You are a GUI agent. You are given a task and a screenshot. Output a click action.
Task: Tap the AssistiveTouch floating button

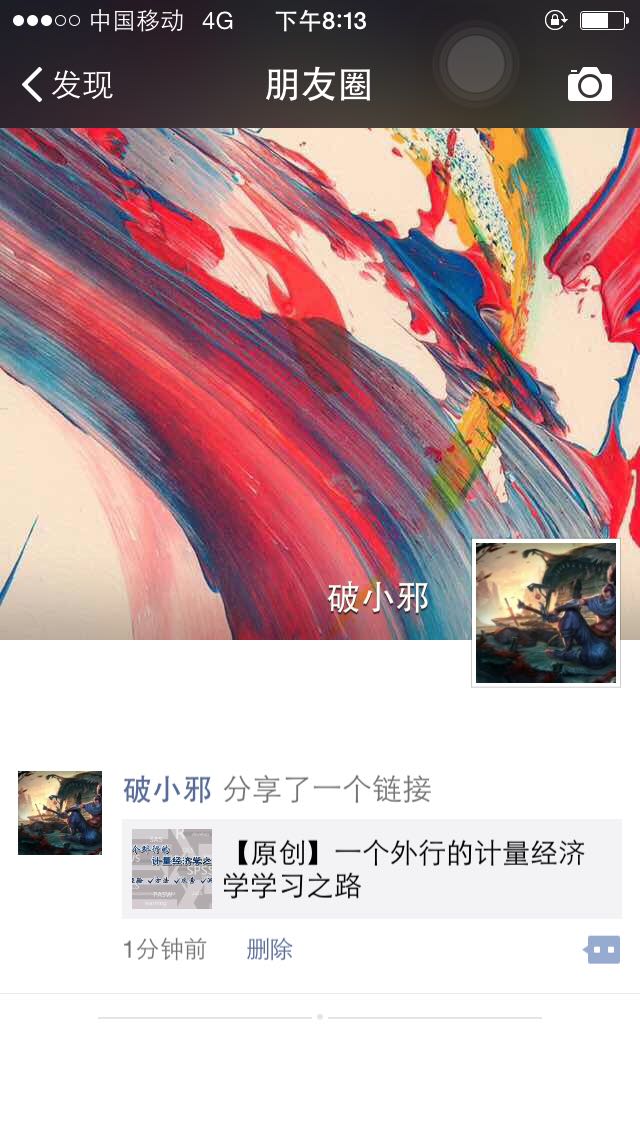tap(476, 64)
